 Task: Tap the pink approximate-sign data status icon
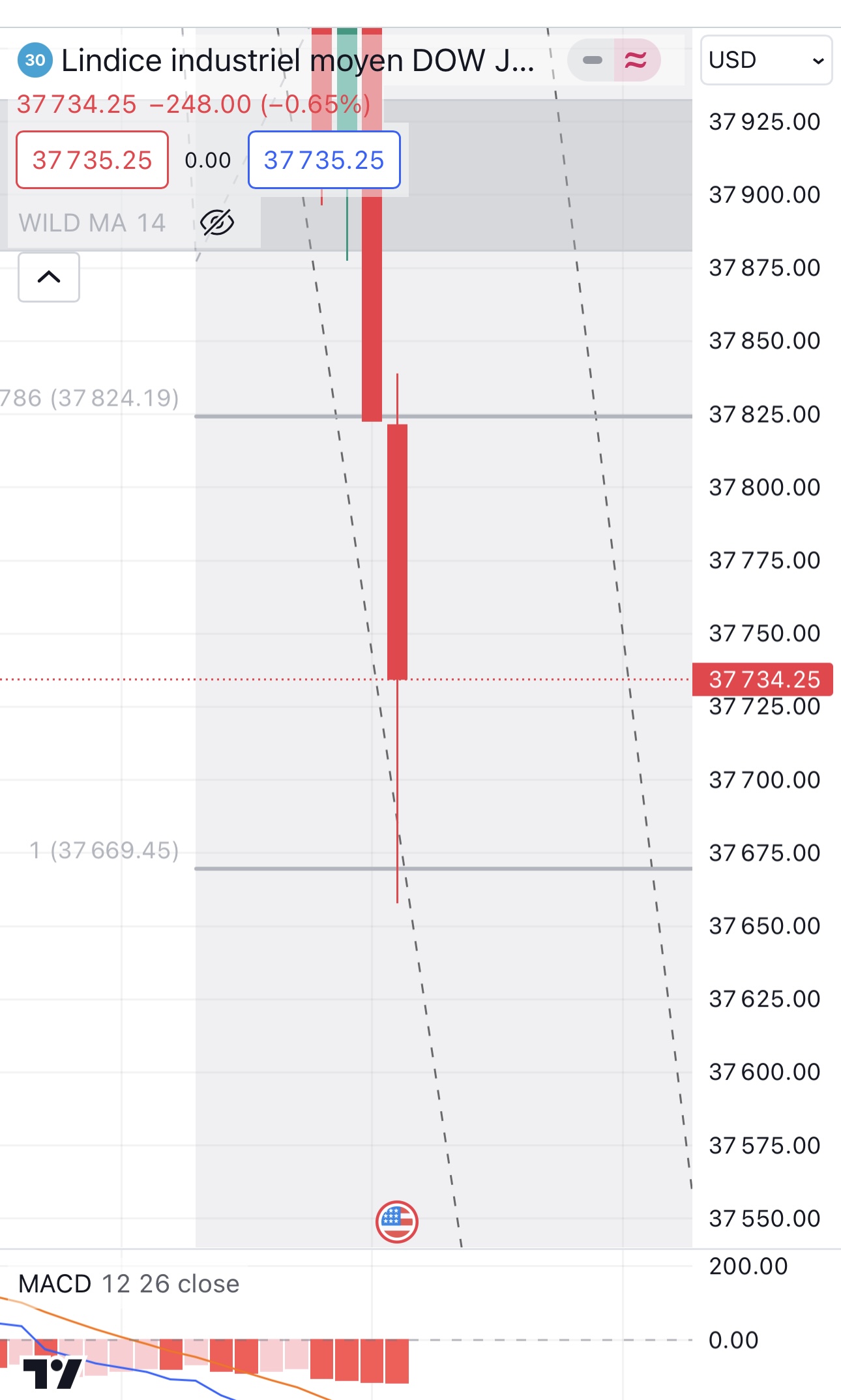coord(636,61)
